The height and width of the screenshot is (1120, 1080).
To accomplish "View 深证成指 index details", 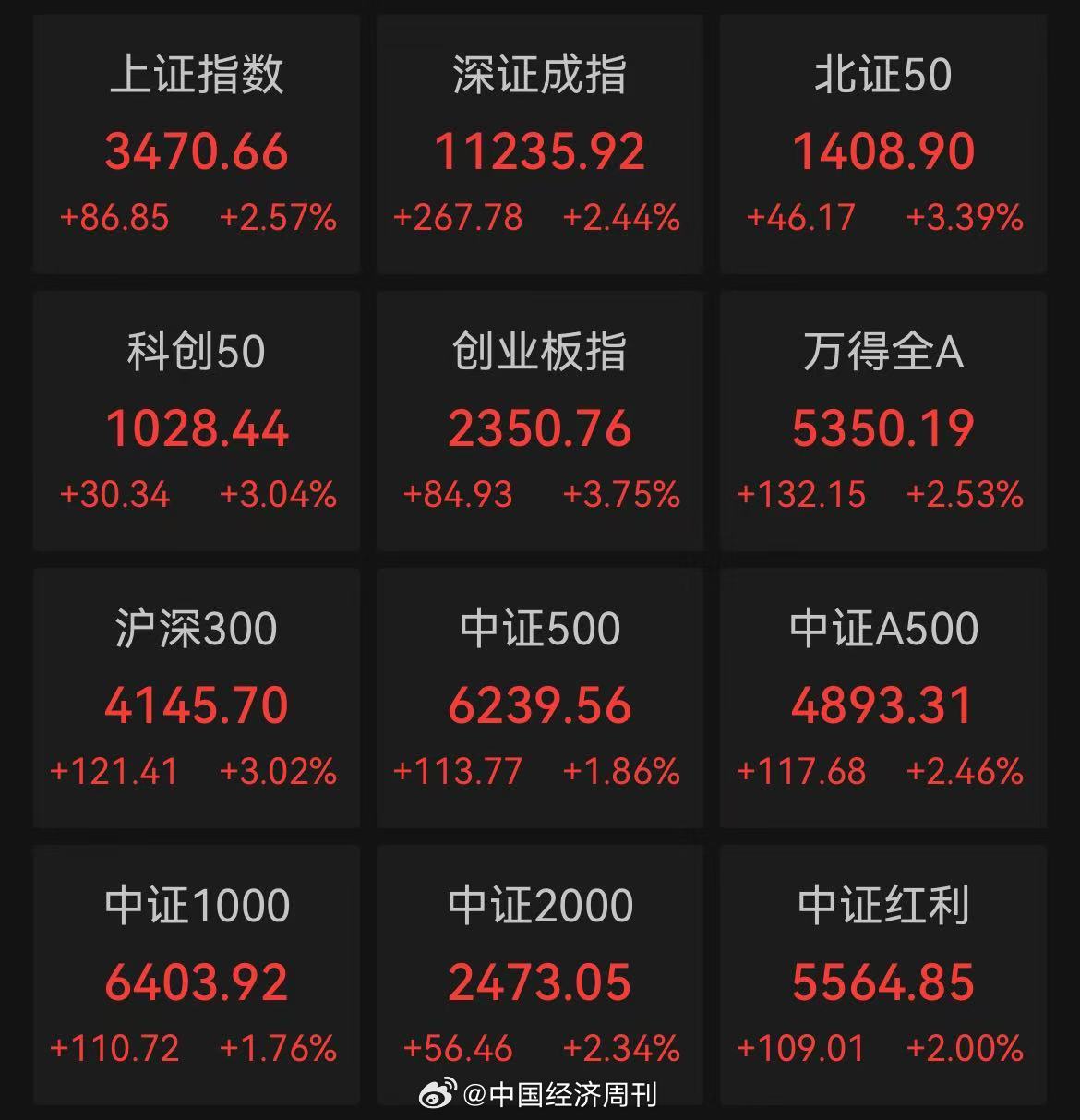I will click(539, 144).
